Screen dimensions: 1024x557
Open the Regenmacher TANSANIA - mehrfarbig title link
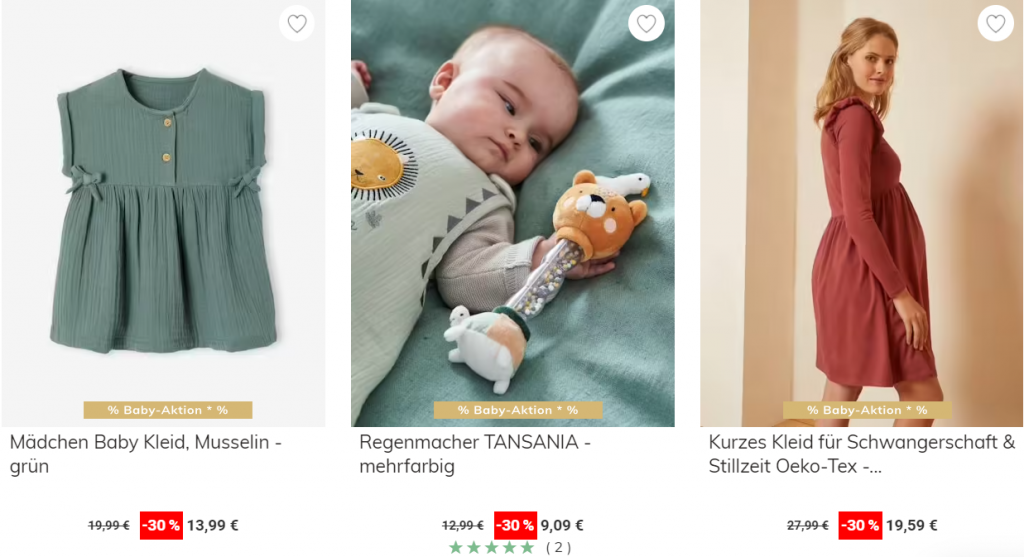[x=475, y=454]
